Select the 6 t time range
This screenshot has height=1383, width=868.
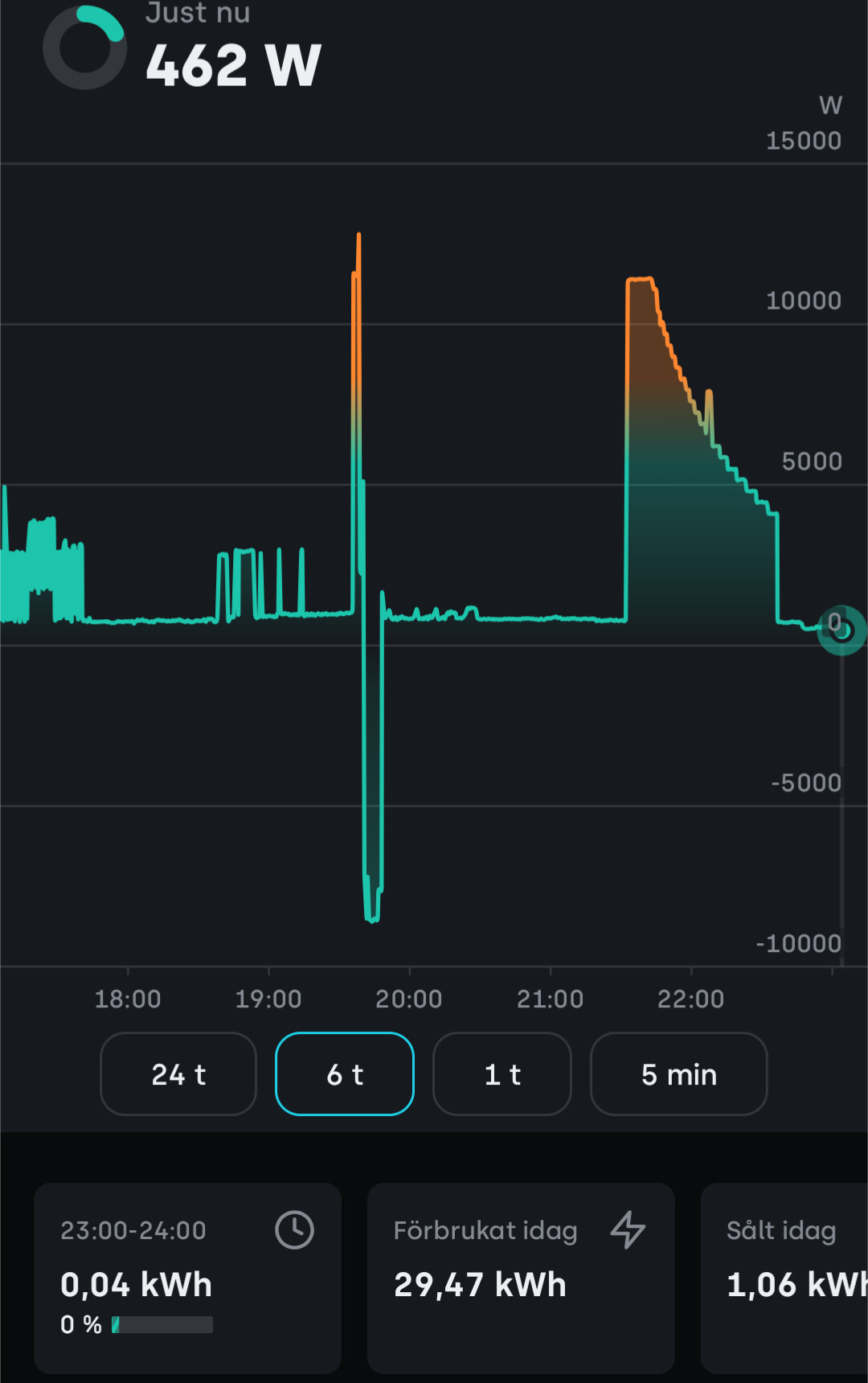[345, 1073]
